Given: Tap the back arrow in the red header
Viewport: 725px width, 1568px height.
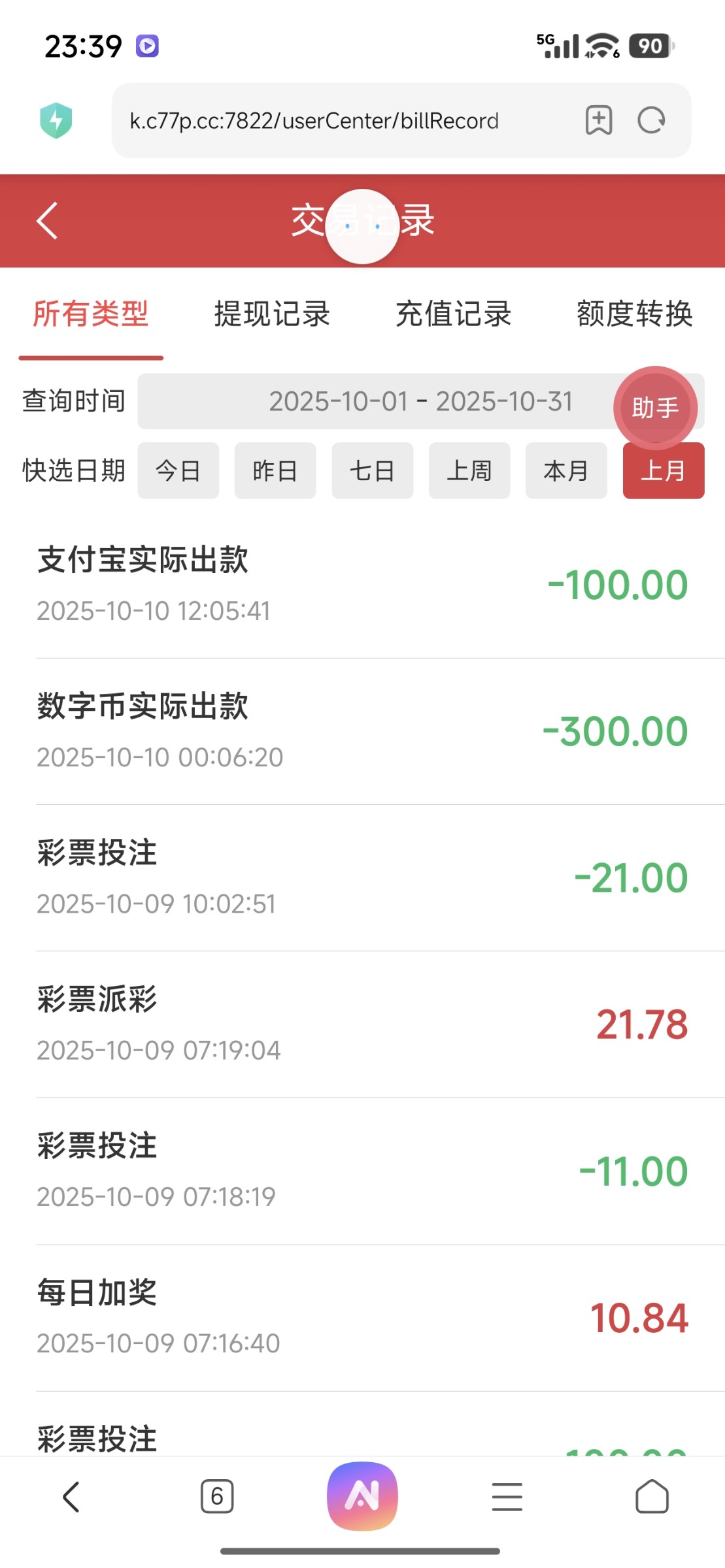Looking at the screenshot, I should coord(46,221).
